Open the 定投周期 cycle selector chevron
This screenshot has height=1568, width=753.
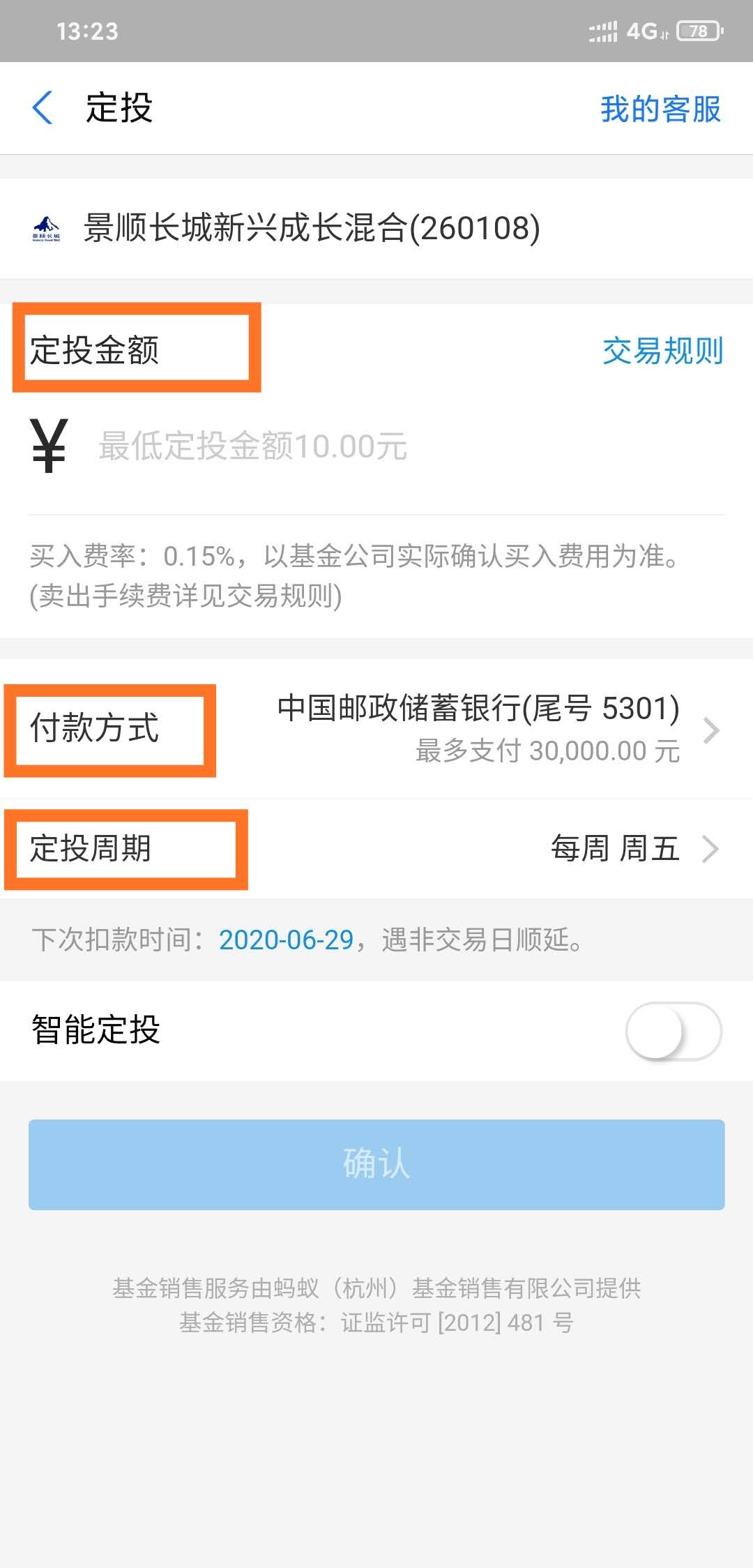point(712,850)
